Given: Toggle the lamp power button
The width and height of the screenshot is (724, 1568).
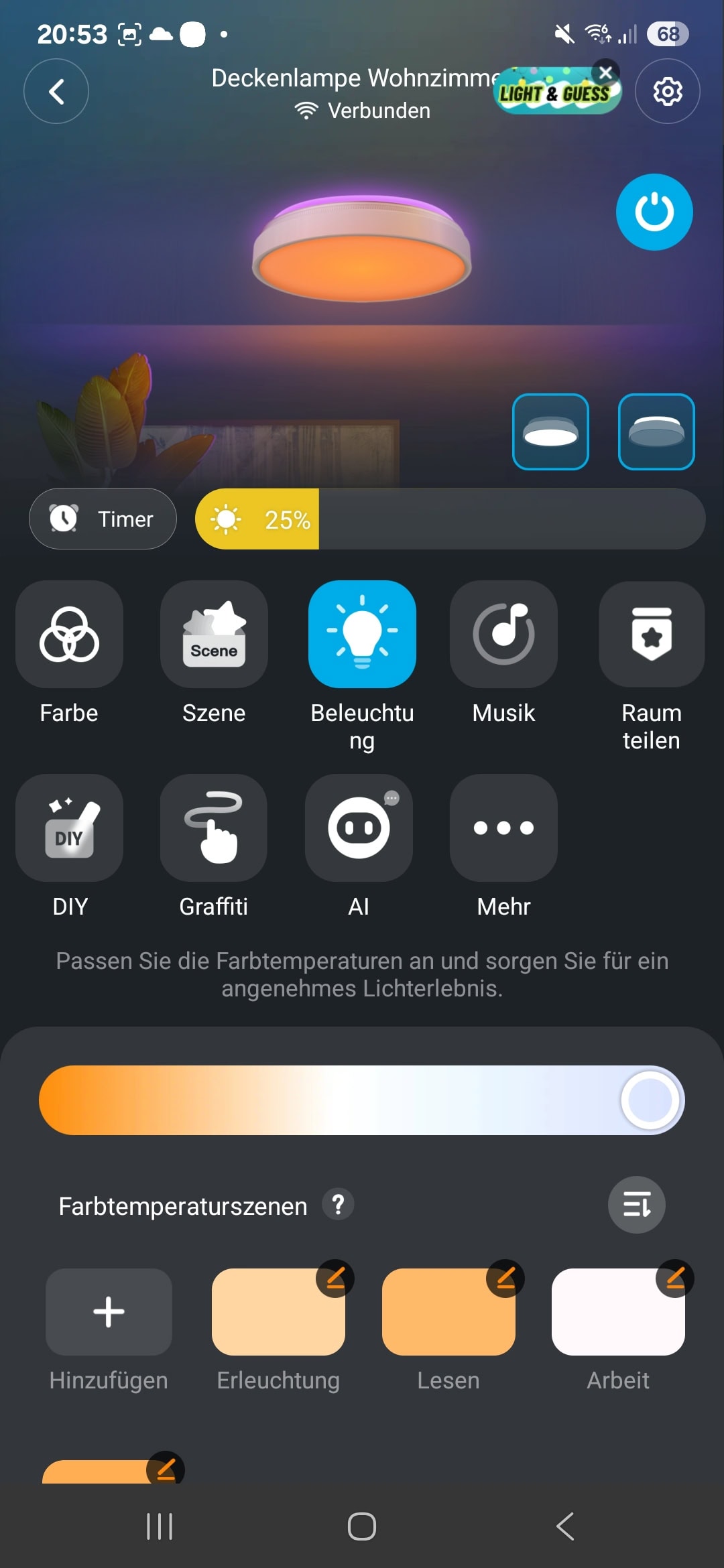Looking at the screenshot, I should pos(654,212).
